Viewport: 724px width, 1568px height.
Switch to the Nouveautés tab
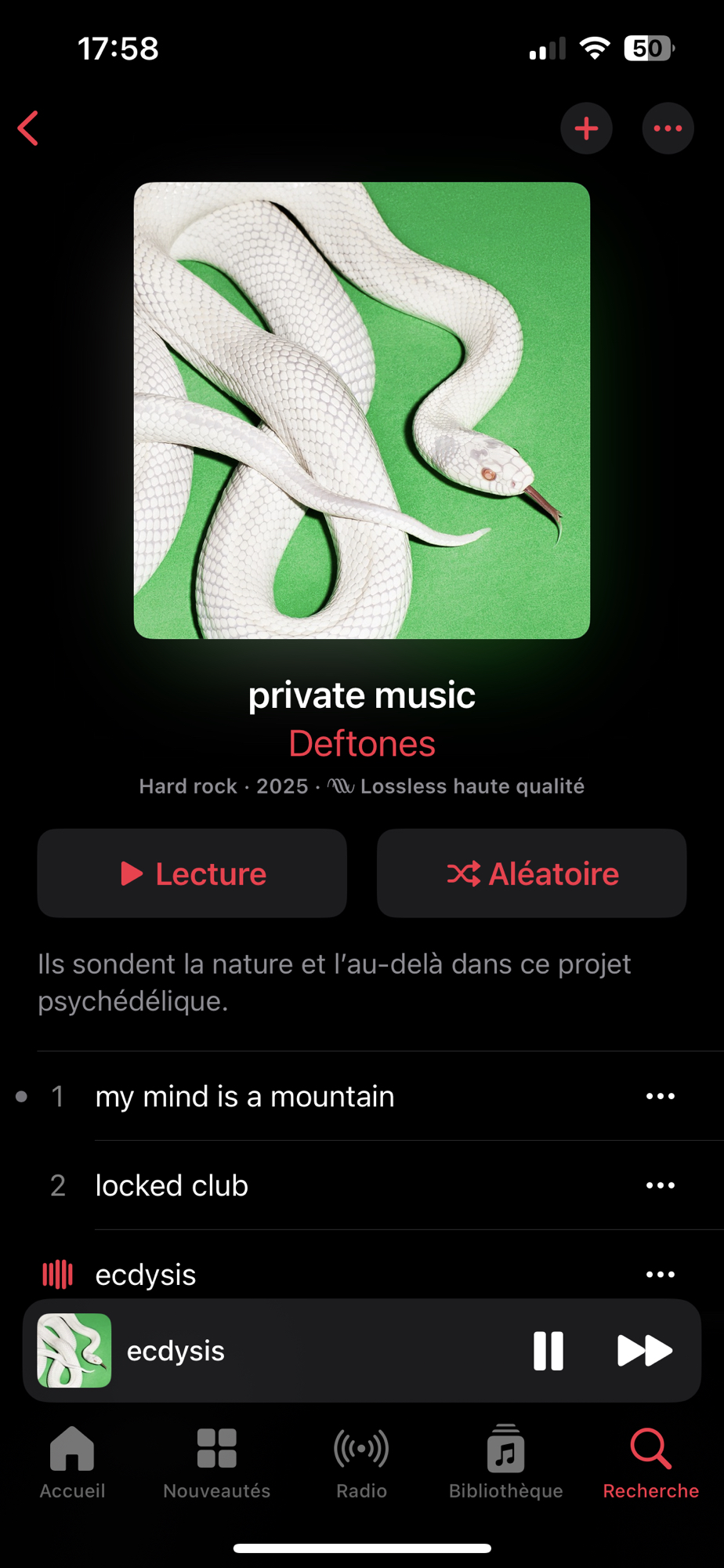[x=216, y=1462]
